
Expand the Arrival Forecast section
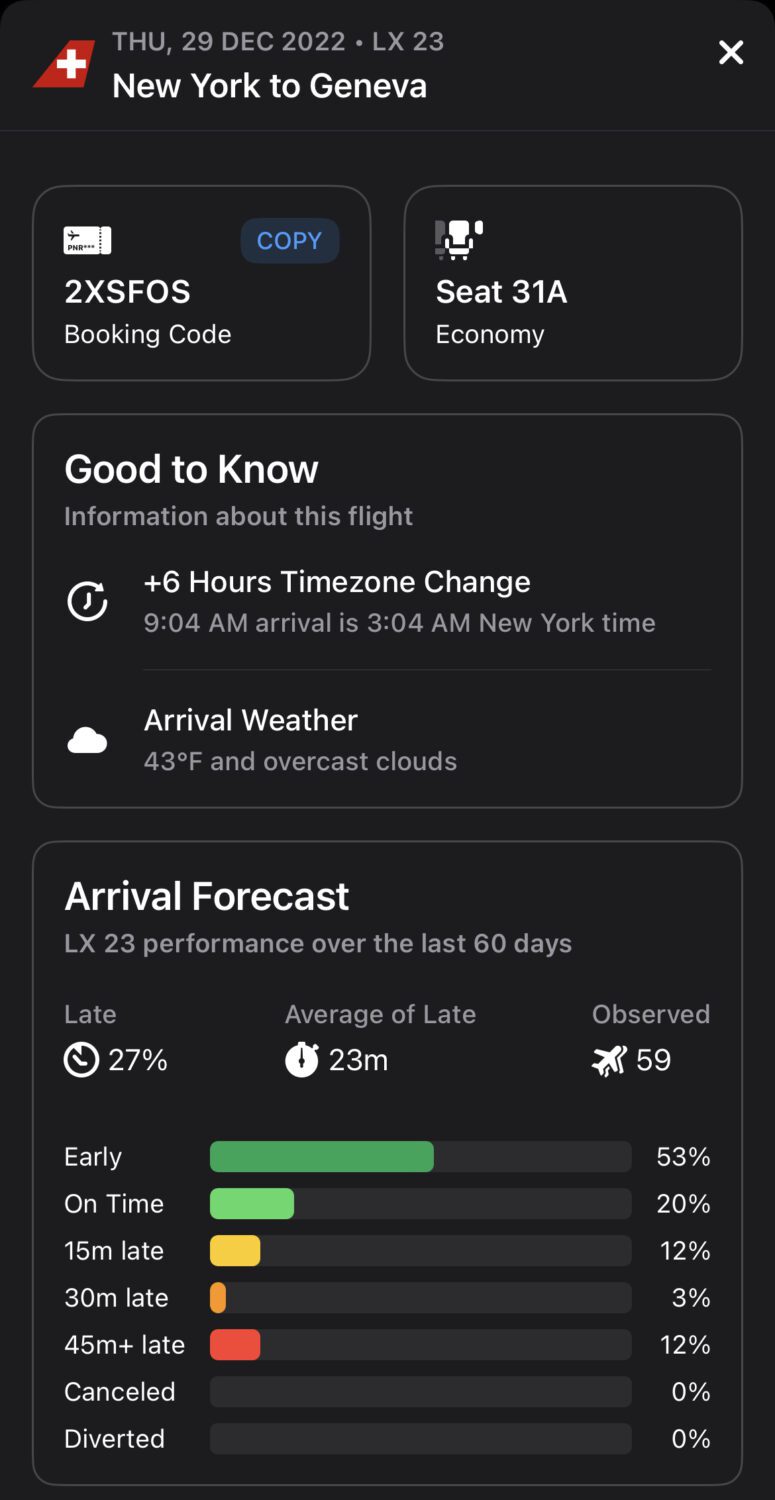click(x=207, y=895)
